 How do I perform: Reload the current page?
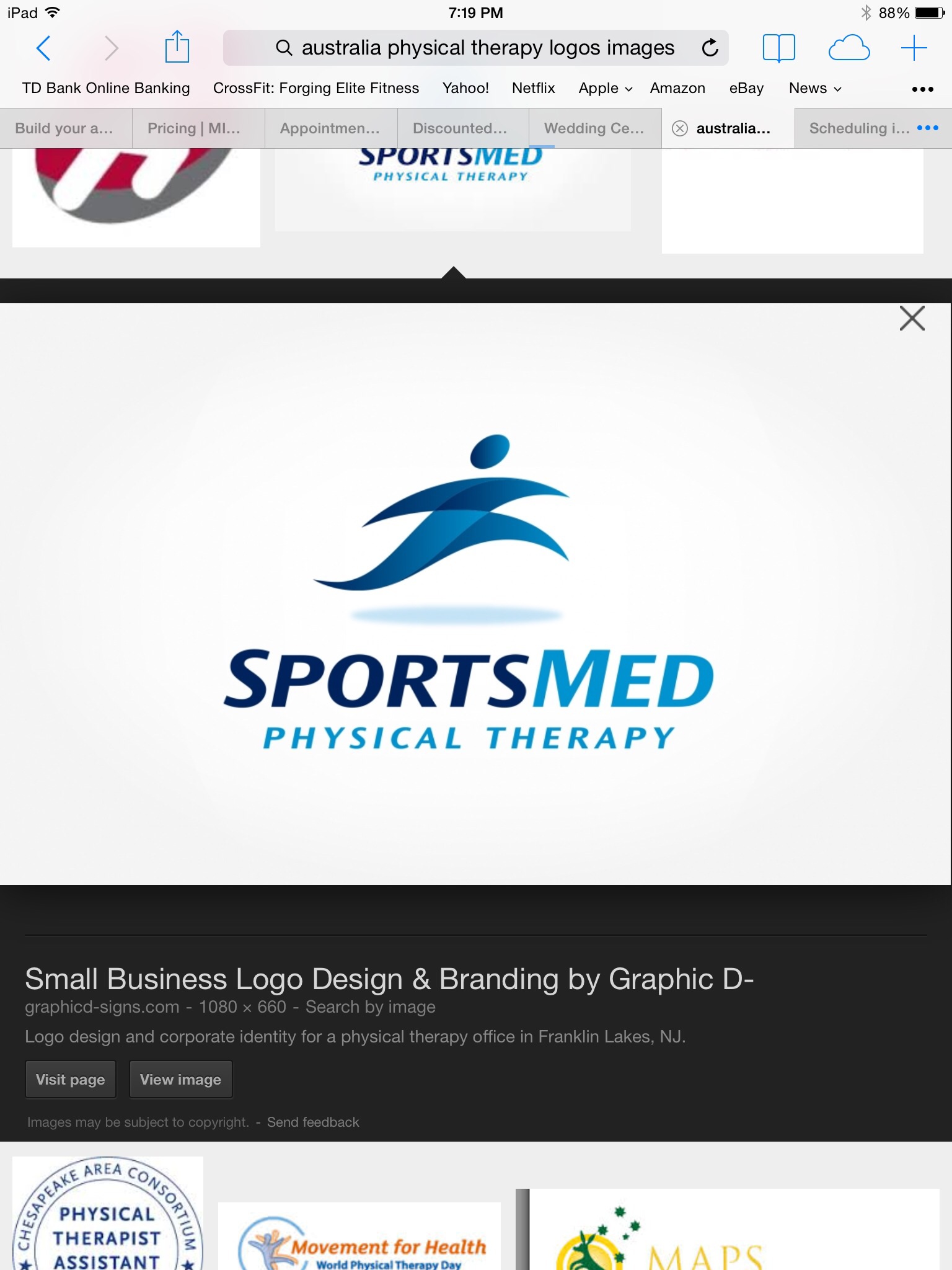(x=710, y=48)
